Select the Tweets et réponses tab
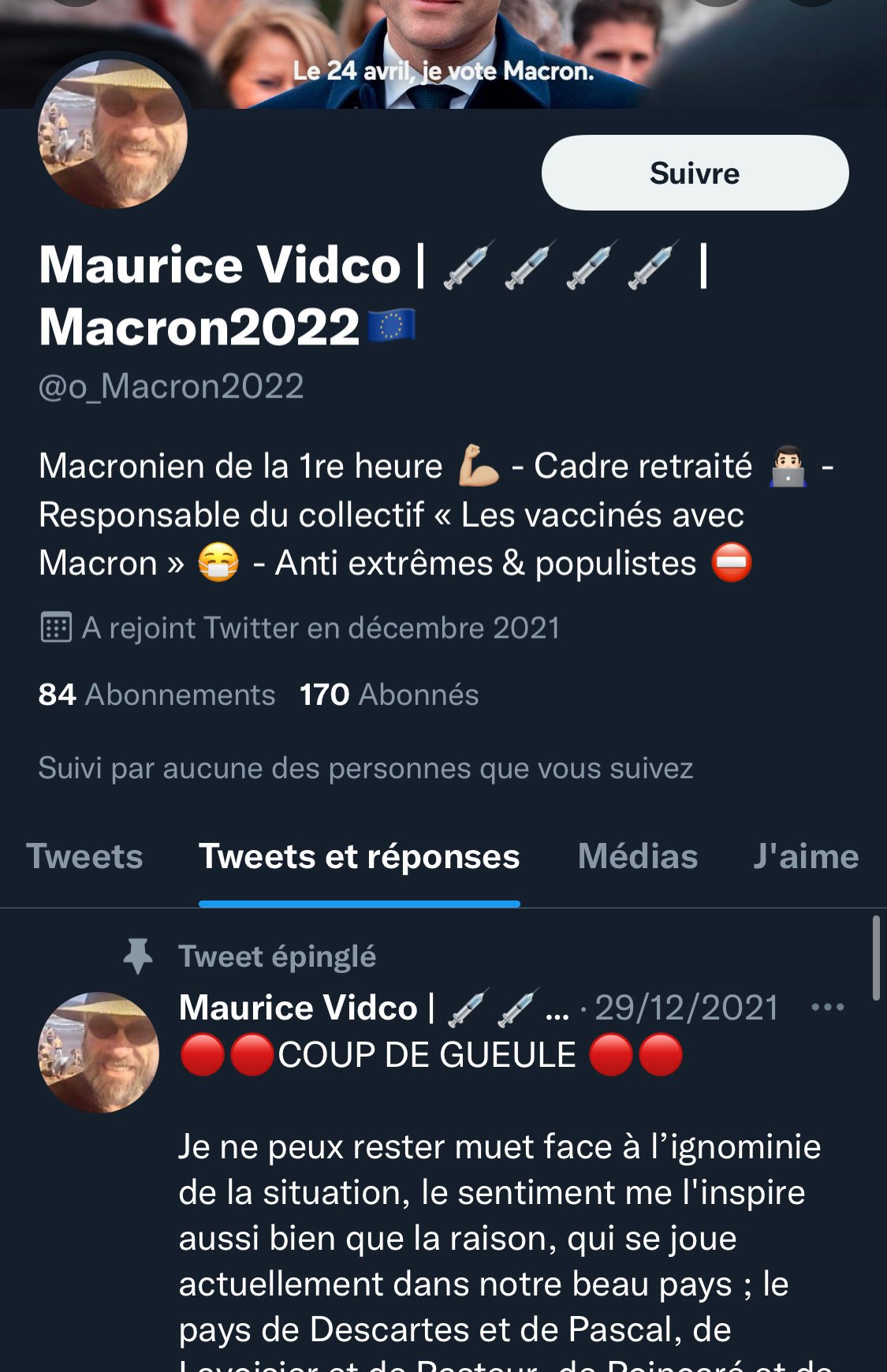 359,857
